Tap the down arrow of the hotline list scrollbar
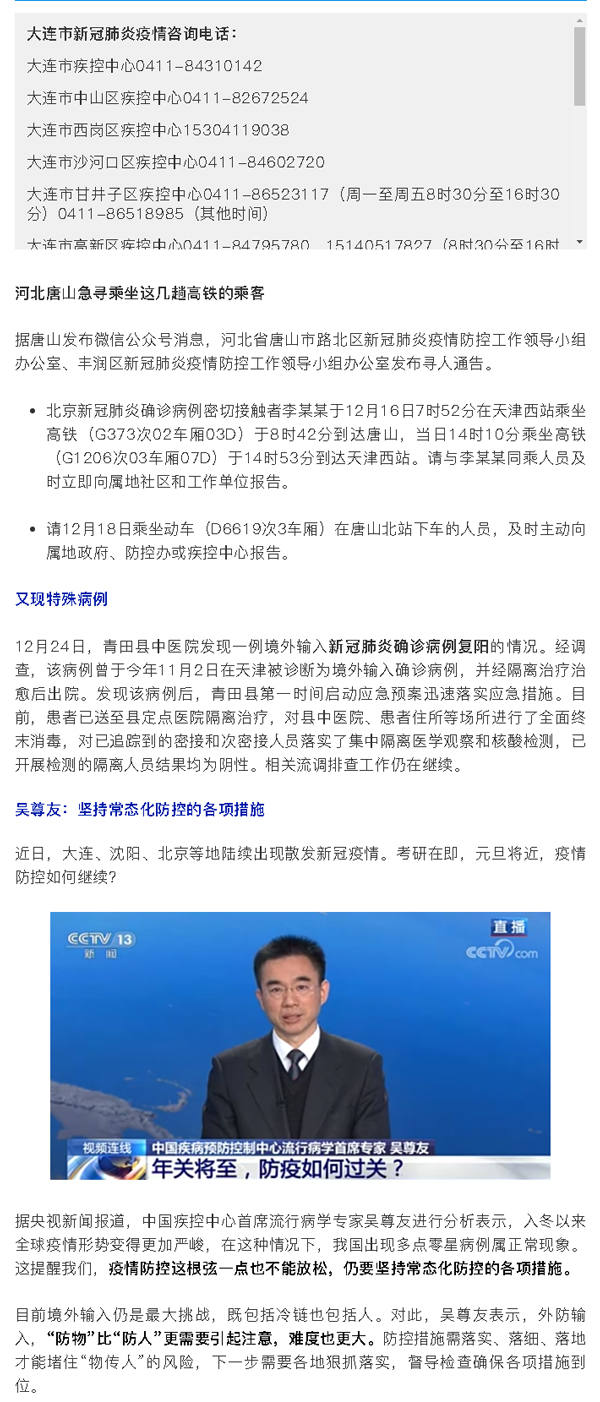The image size is (600, 1402). [579, 242]
